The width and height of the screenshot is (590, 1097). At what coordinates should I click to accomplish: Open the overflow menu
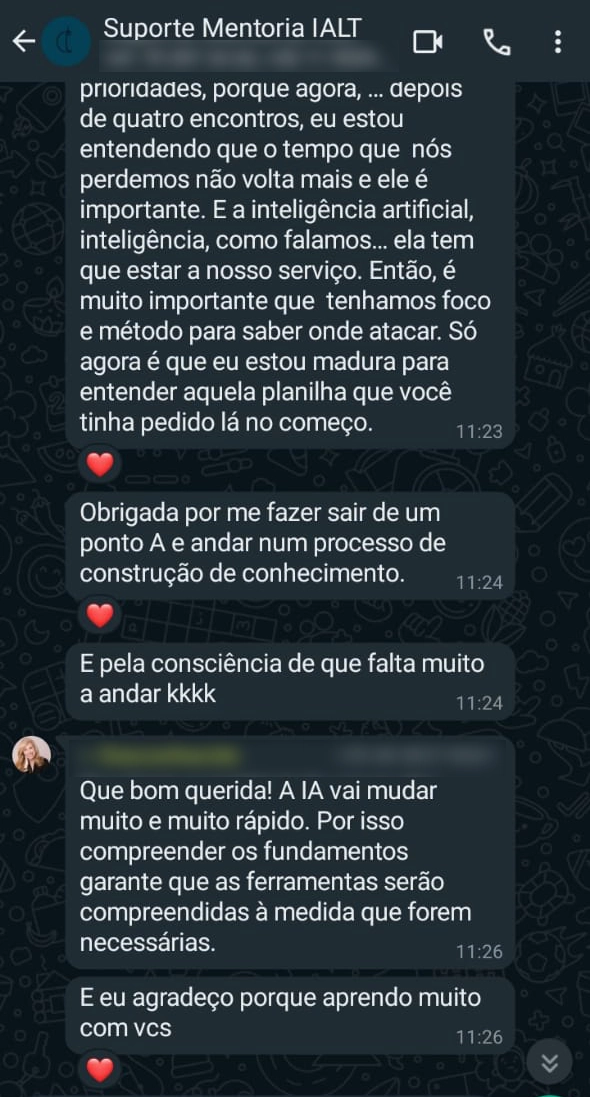[x=557, y=42]
